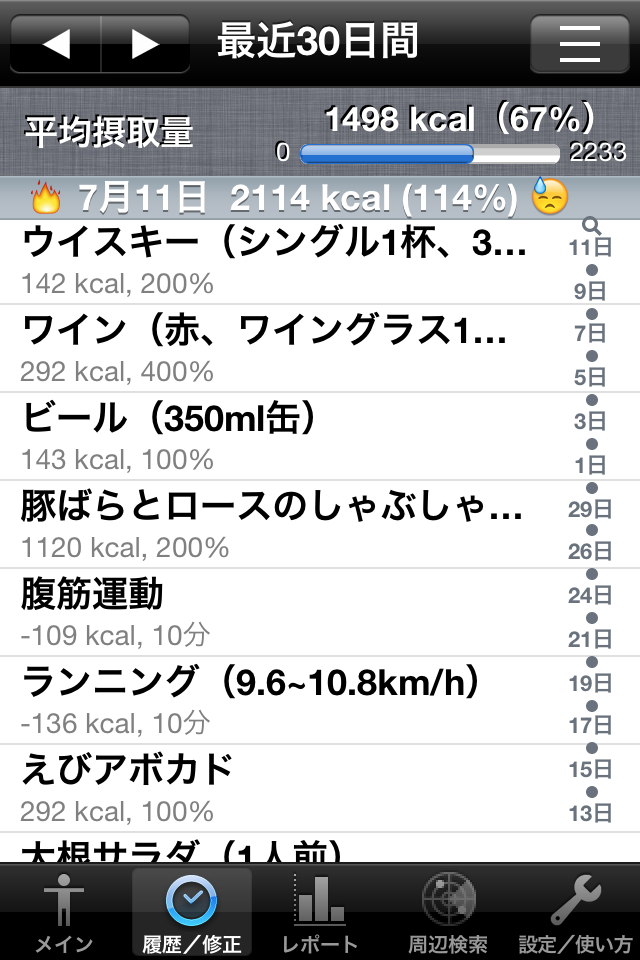Open the ビール（350ml缶） entry
Viewport: 640px width, 960px height.
coord(282,437)
